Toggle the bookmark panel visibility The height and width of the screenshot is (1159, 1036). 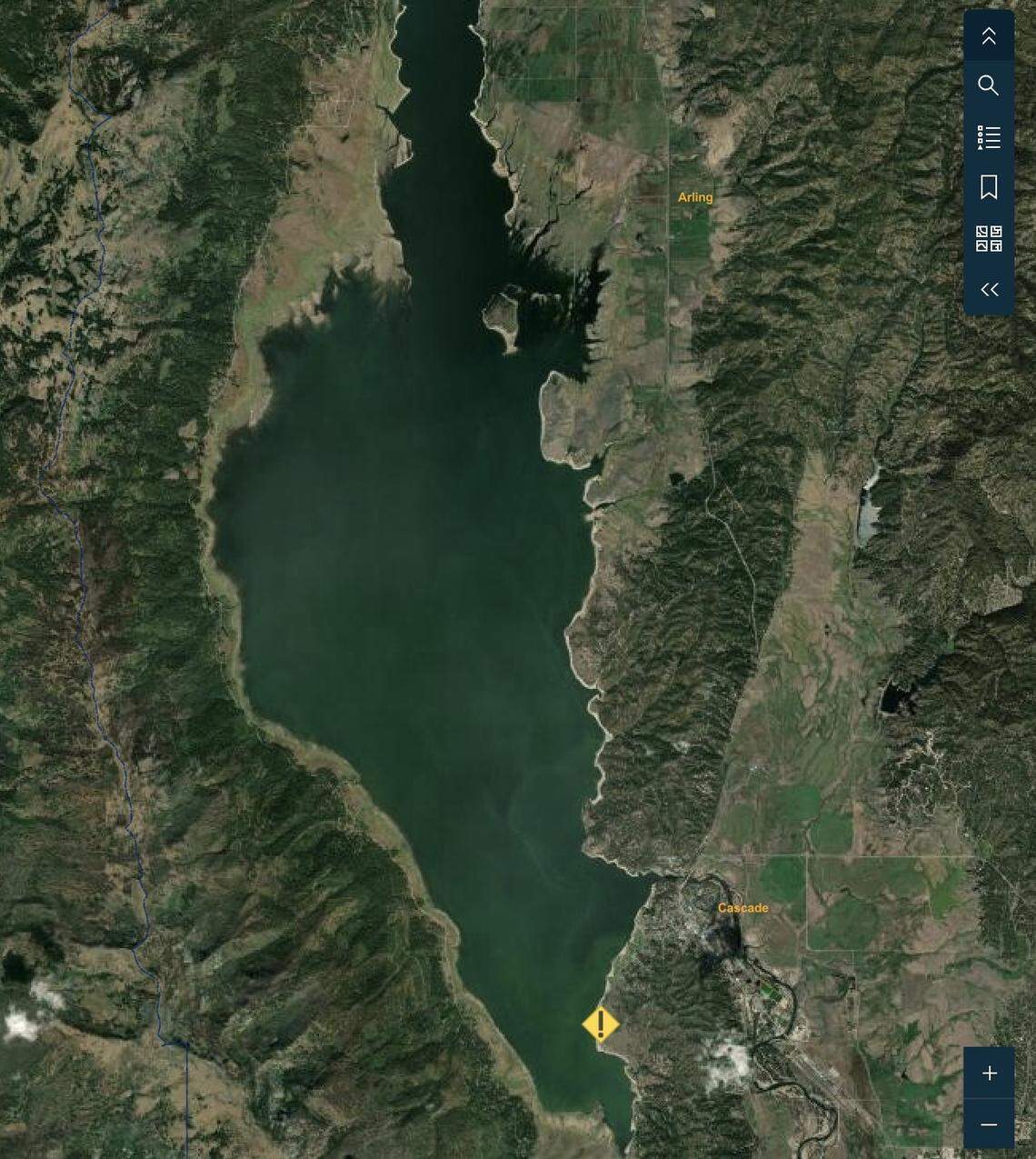coord(990,188)
